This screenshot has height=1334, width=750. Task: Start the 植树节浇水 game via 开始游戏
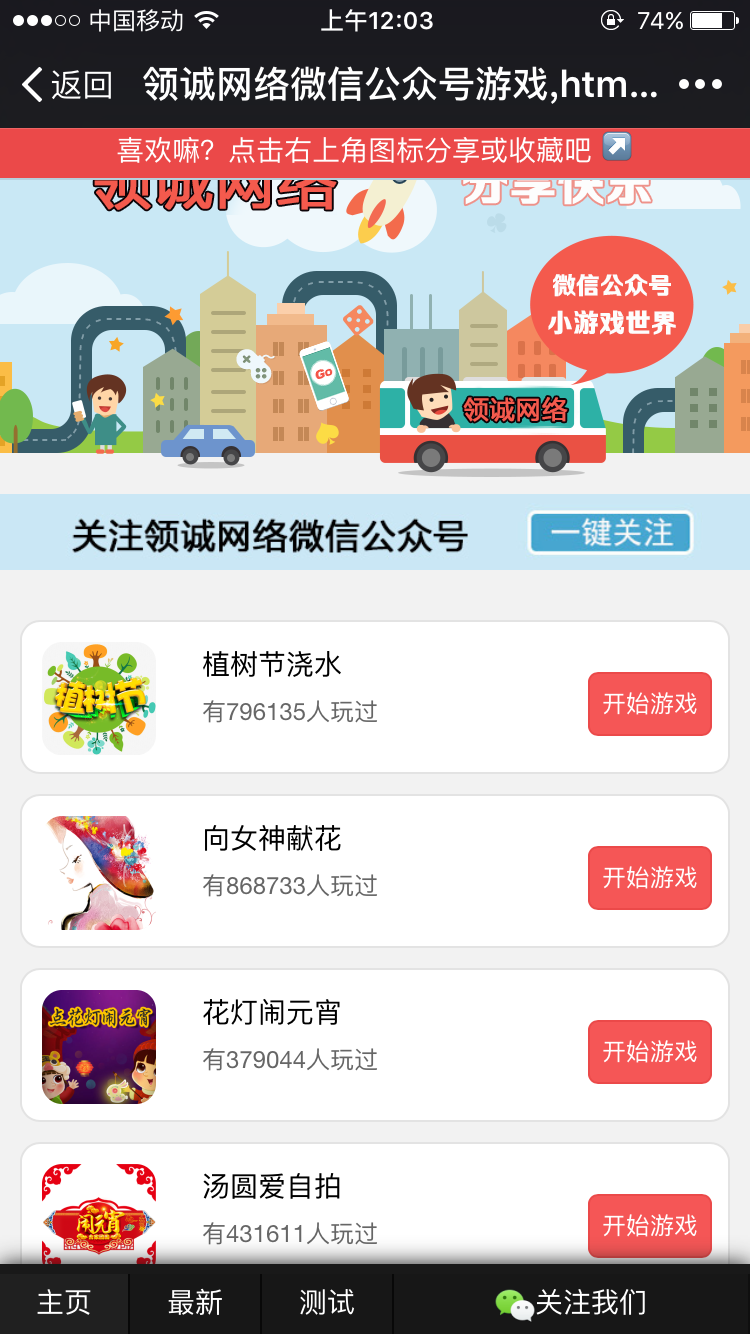[650, 704]
